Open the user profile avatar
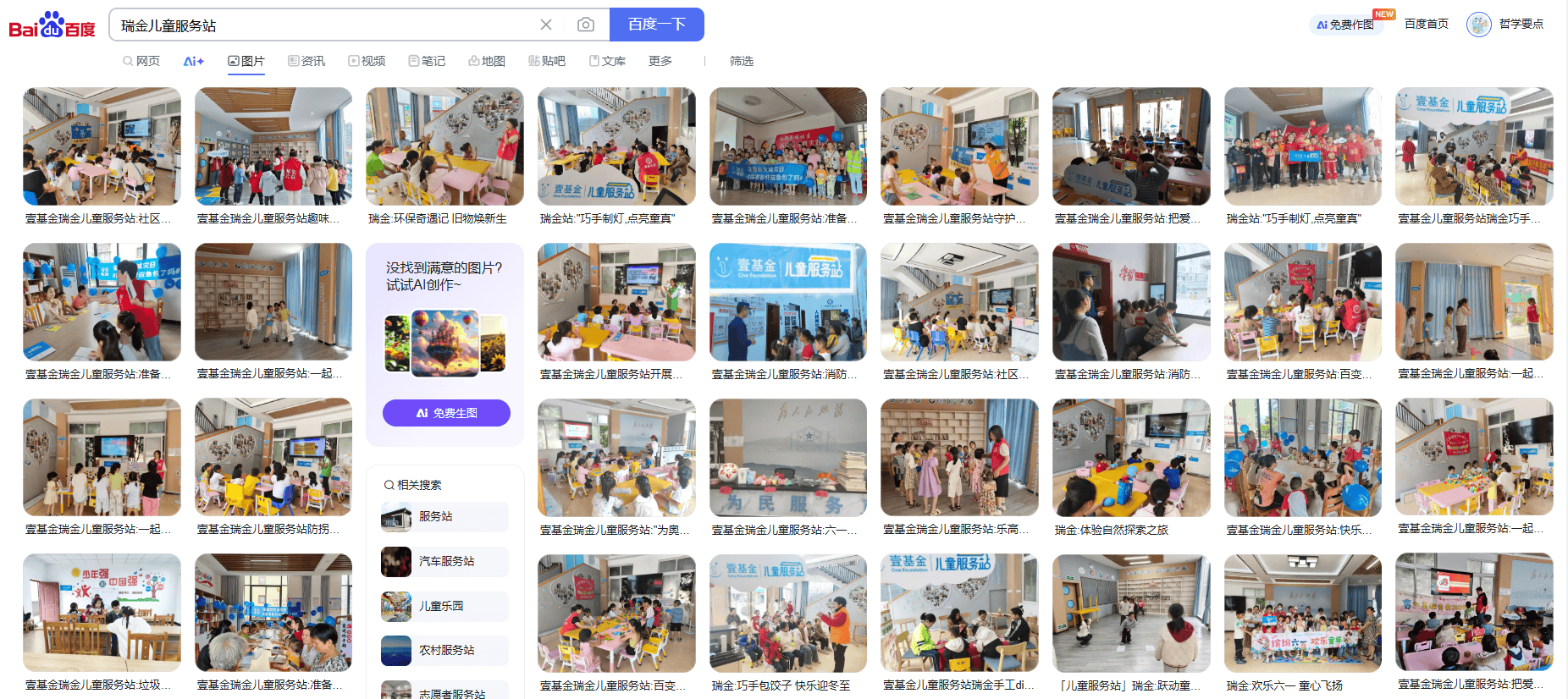The image size is (1568, 699). (x=1478, y=25)
